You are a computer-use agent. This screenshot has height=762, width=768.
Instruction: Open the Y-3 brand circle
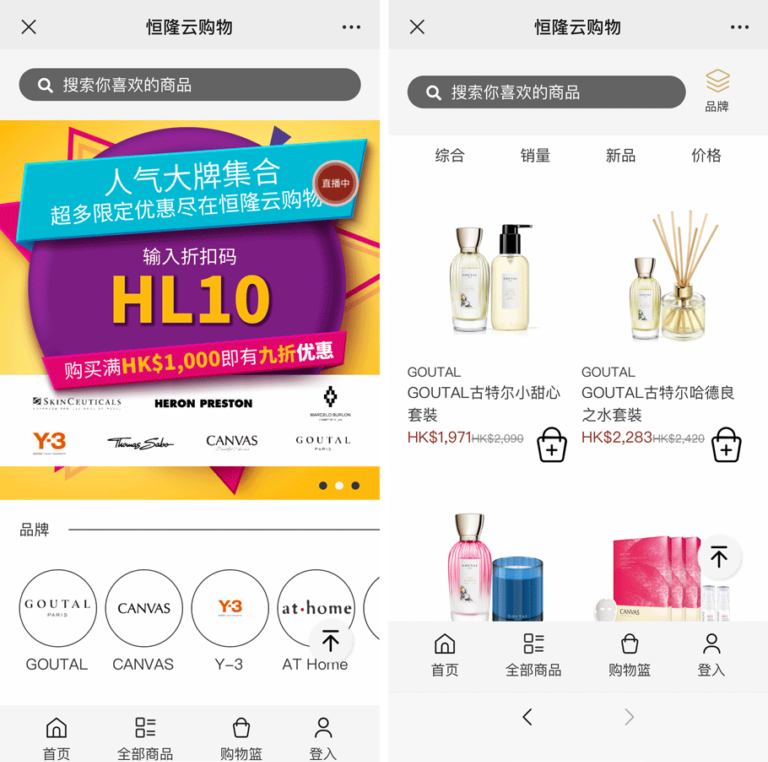tap(230, 608)
